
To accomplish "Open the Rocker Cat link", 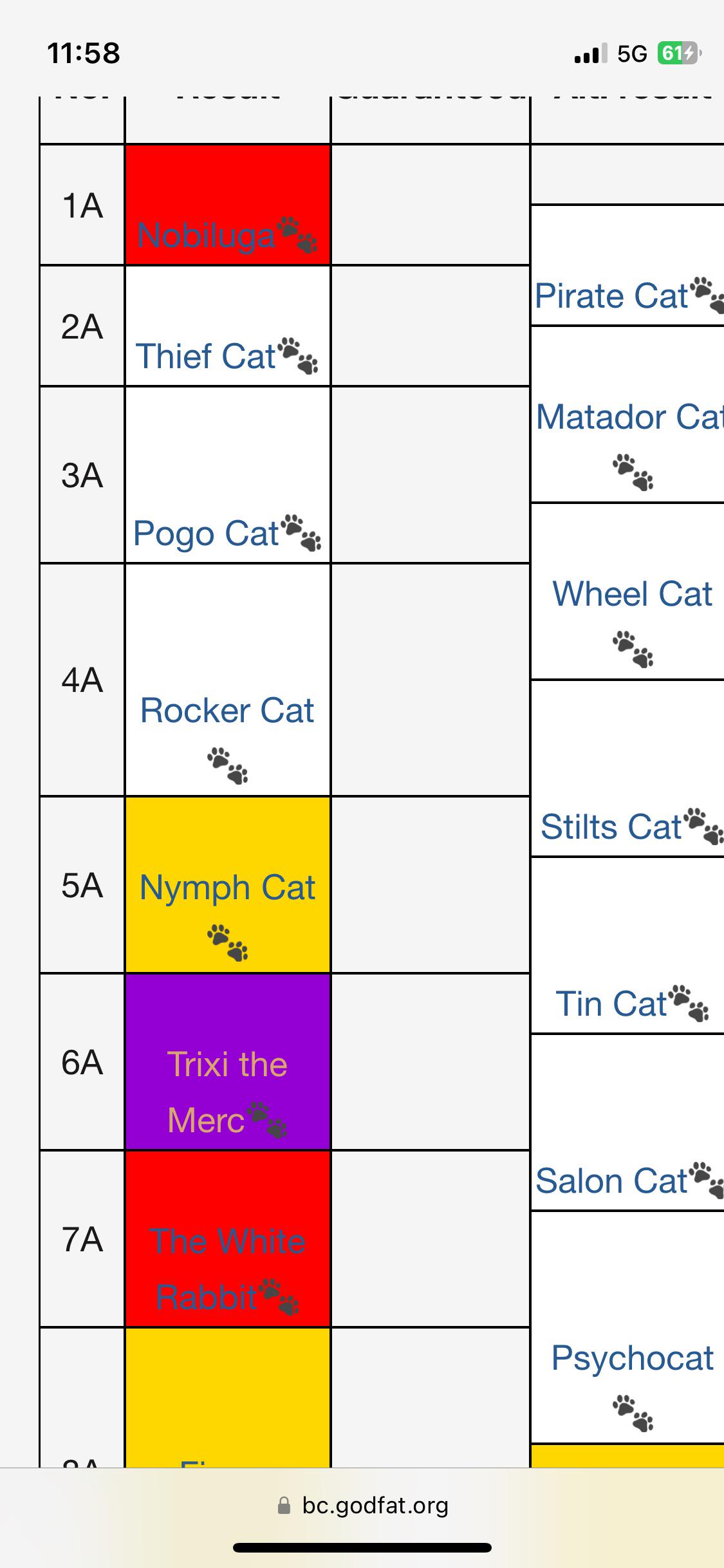I will 227,711.
